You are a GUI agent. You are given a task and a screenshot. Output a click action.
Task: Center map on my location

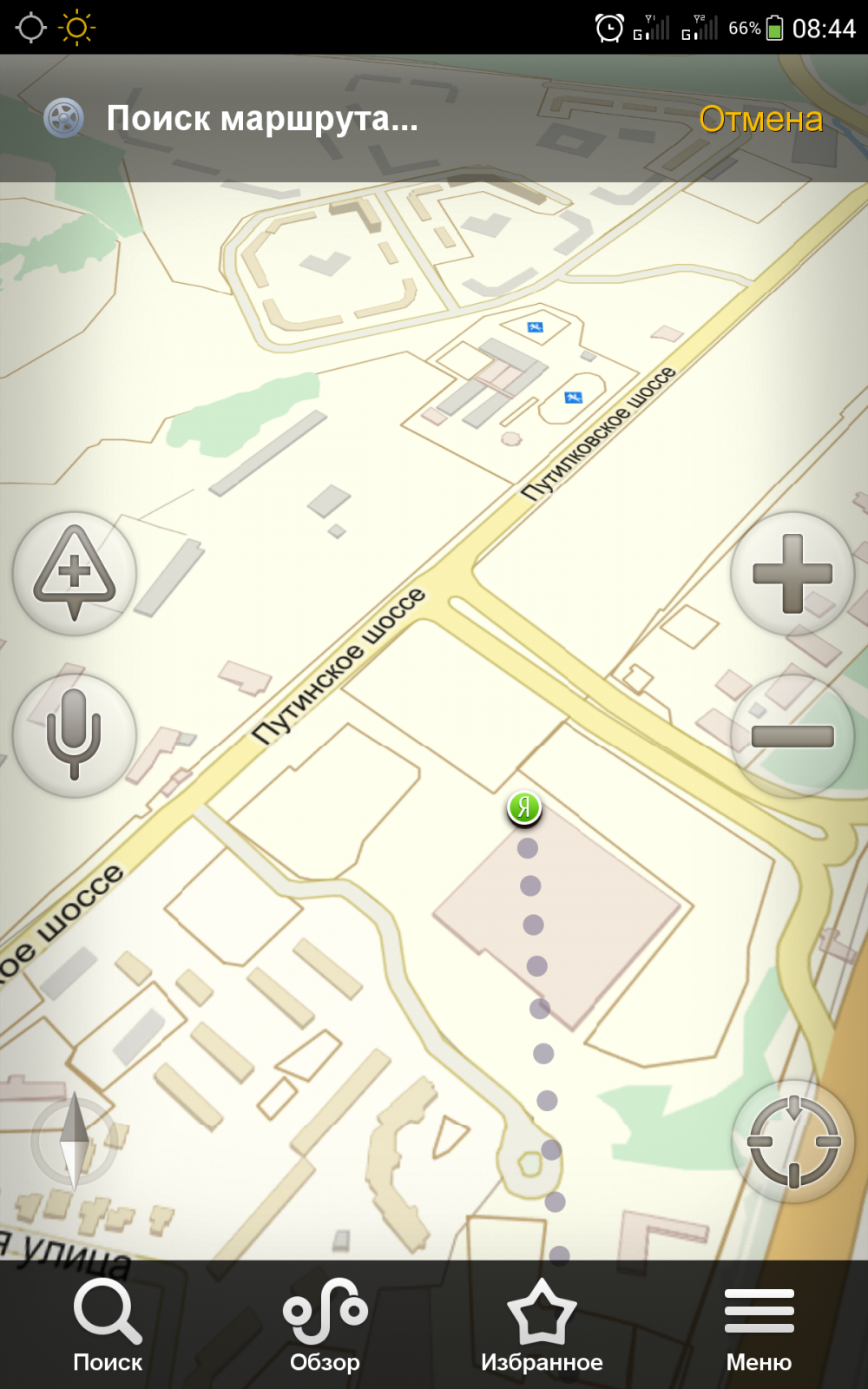coord(793,1142)
